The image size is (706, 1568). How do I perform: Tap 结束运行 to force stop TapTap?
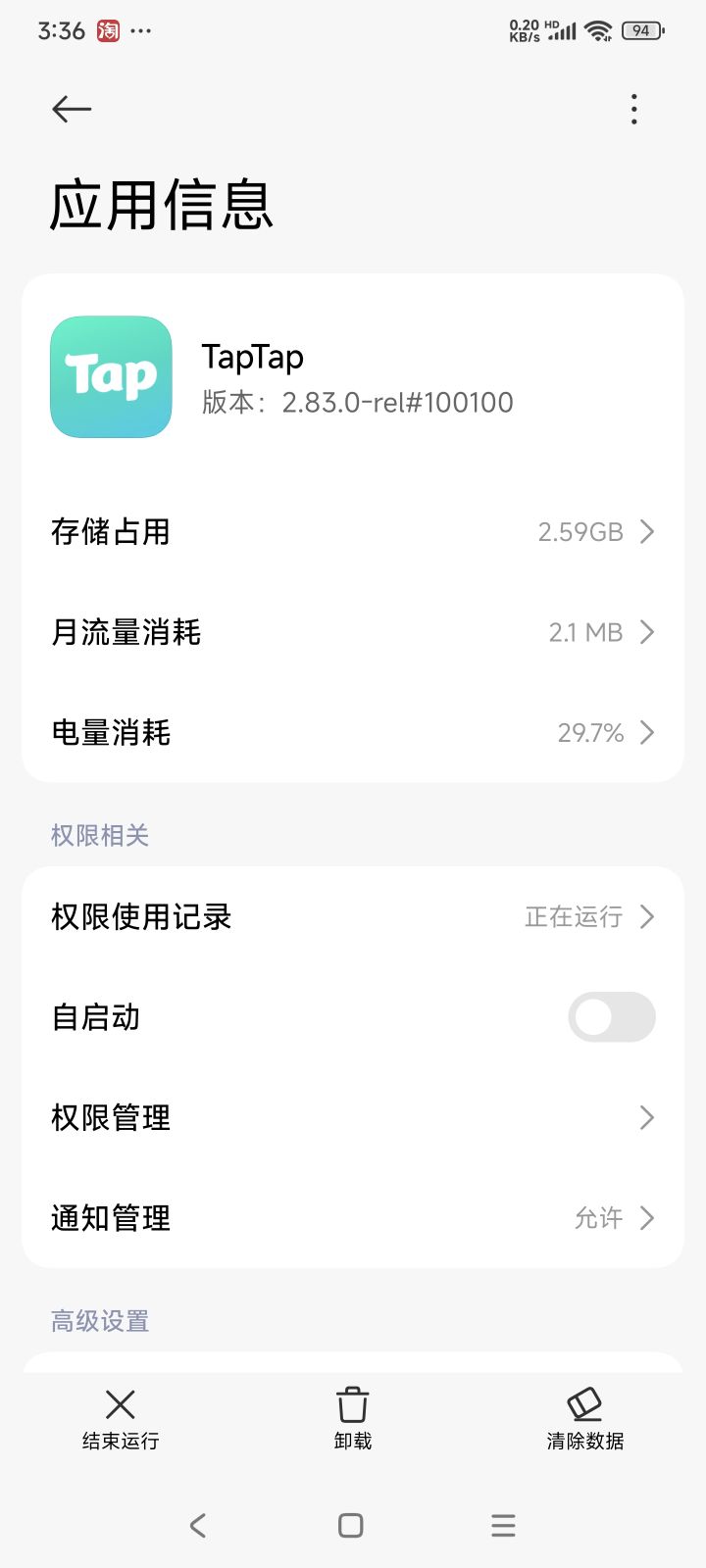[x=121, y=1418]
